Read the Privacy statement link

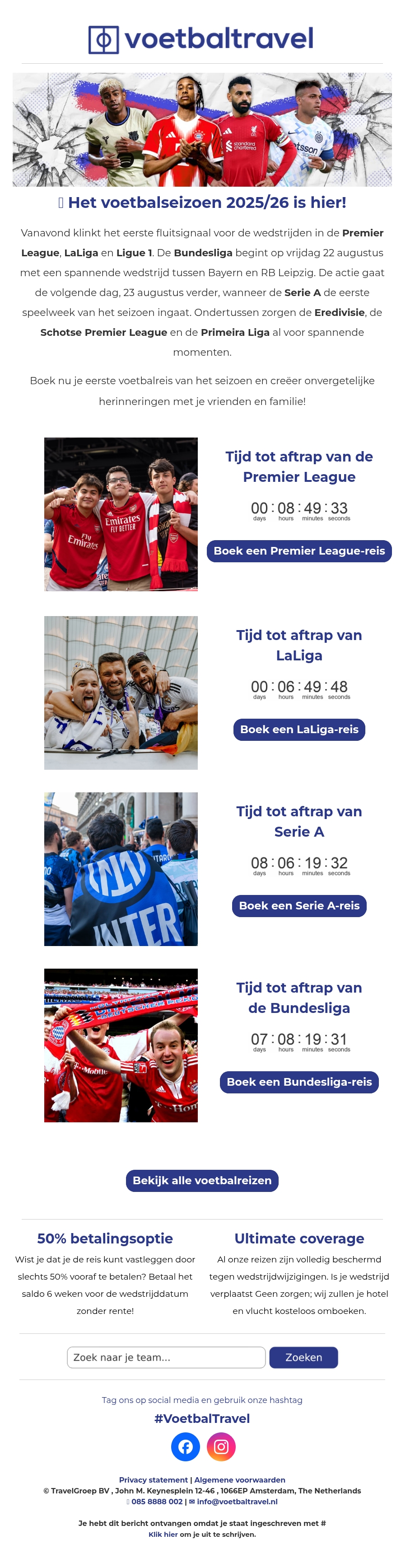click(x=154, y=1480)
